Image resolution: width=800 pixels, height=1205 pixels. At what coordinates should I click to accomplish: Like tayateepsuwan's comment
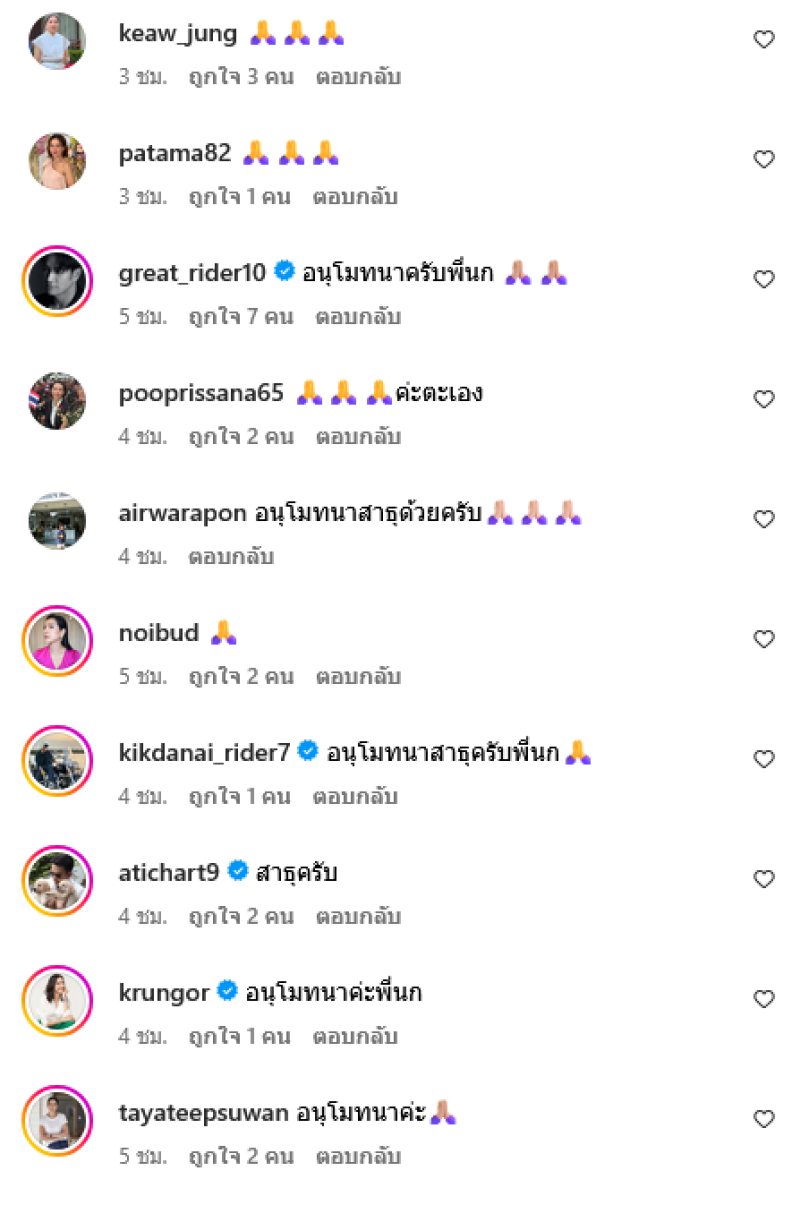(x=764, y=1120)
